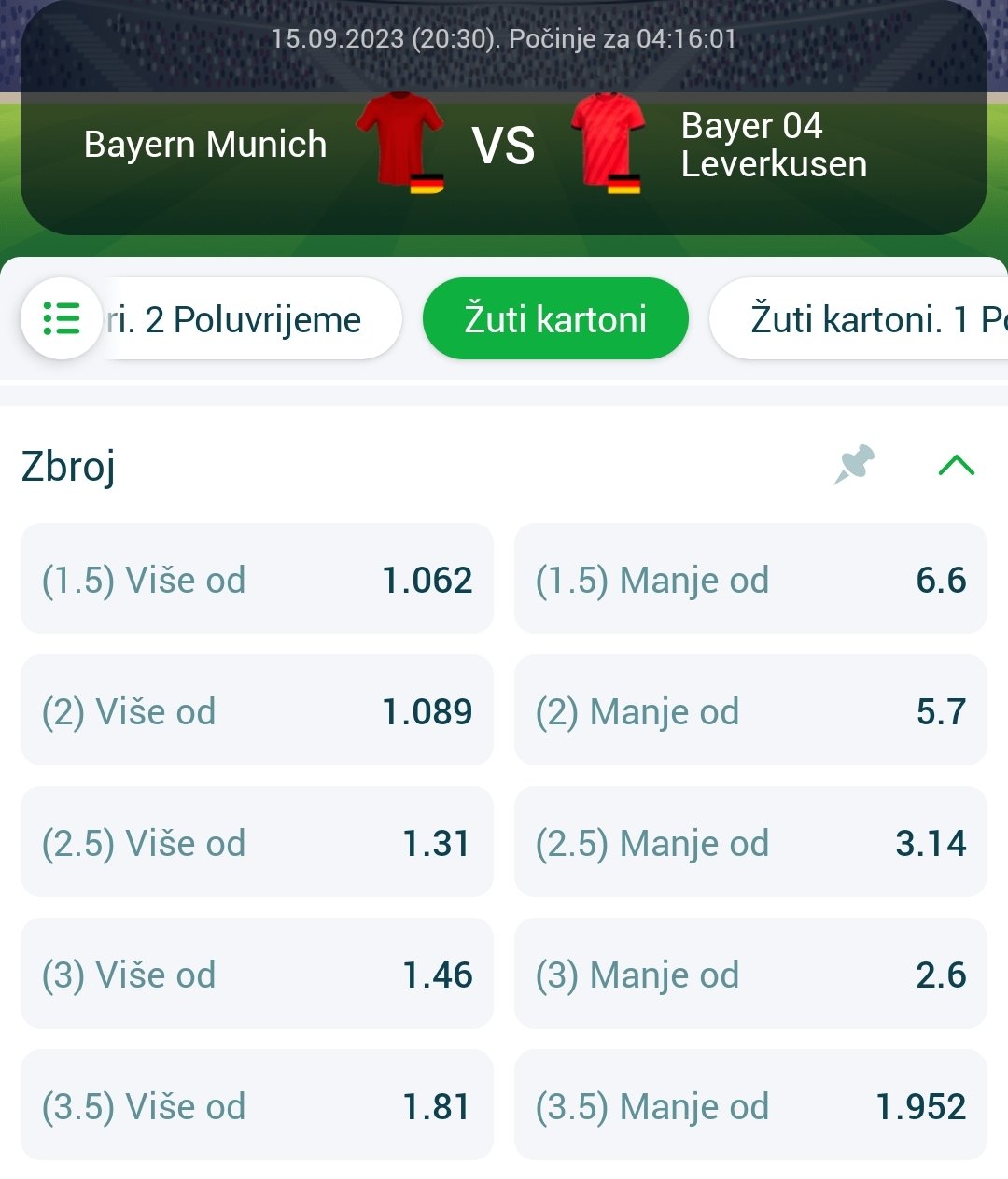Viewport: 1008px width, 1179px height.
Task: Pick (1.5) Više od at 1.062
Action: click(257, 579)
